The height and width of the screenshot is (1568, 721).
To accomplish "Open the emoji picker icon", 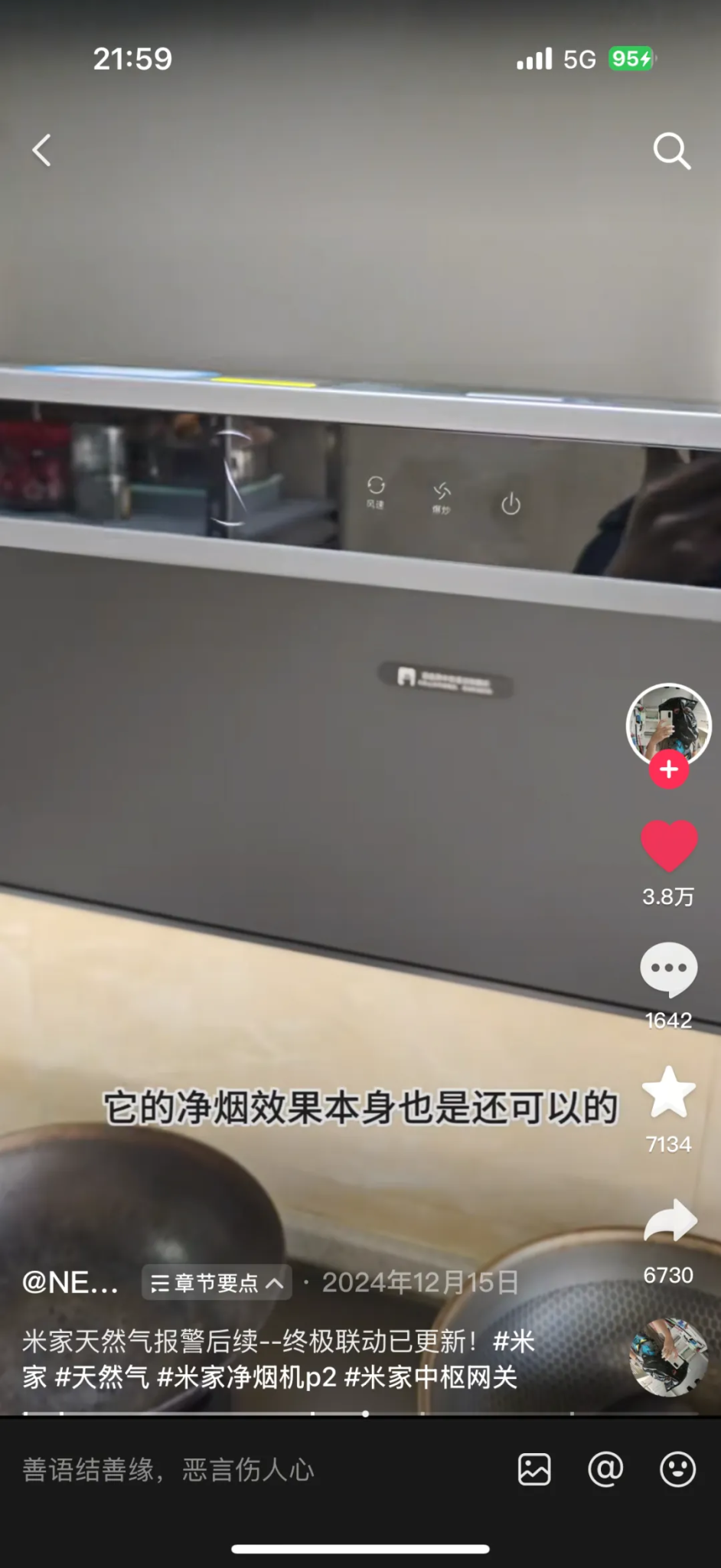I will (677, 1470).
